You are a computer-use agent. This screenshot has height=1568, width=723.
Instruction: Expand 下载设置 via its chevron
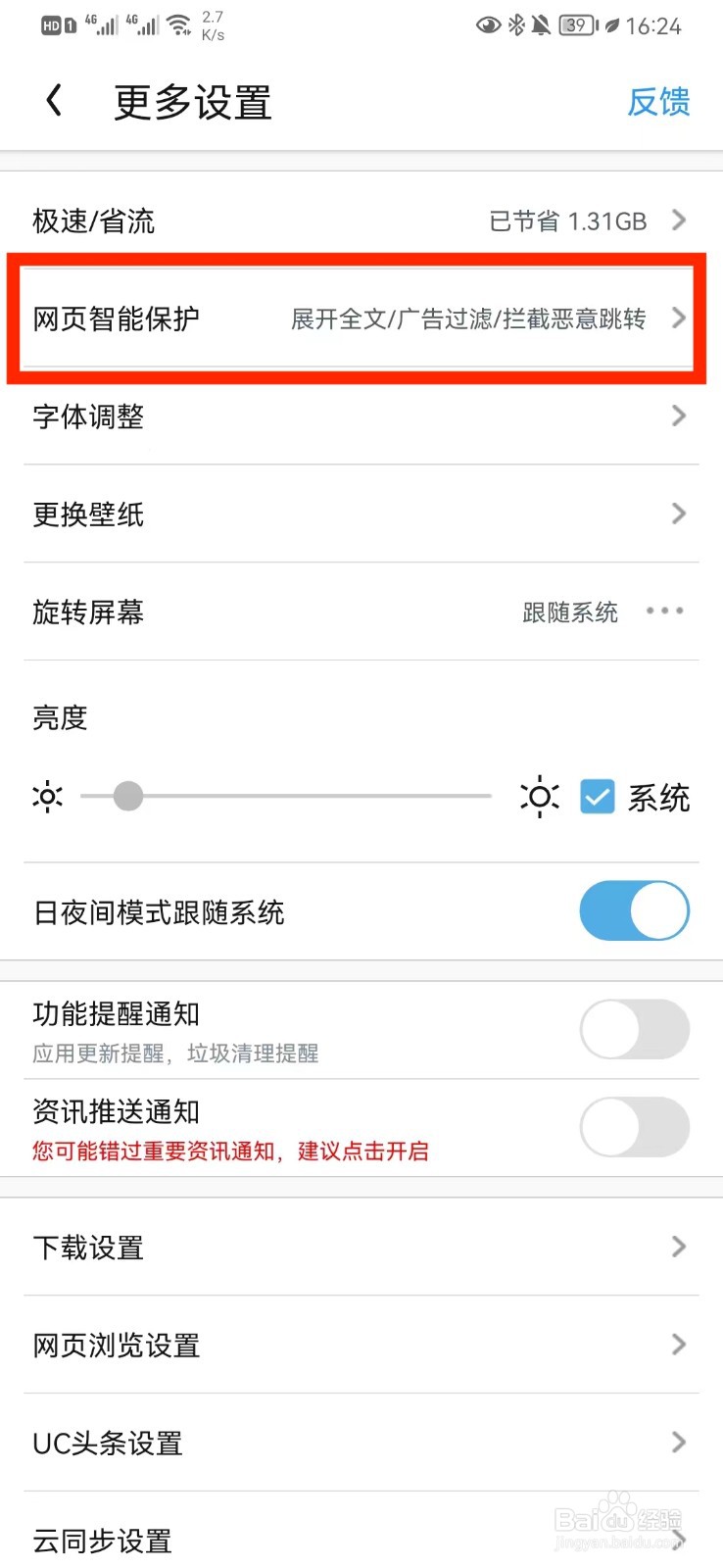pos(678,1247)
